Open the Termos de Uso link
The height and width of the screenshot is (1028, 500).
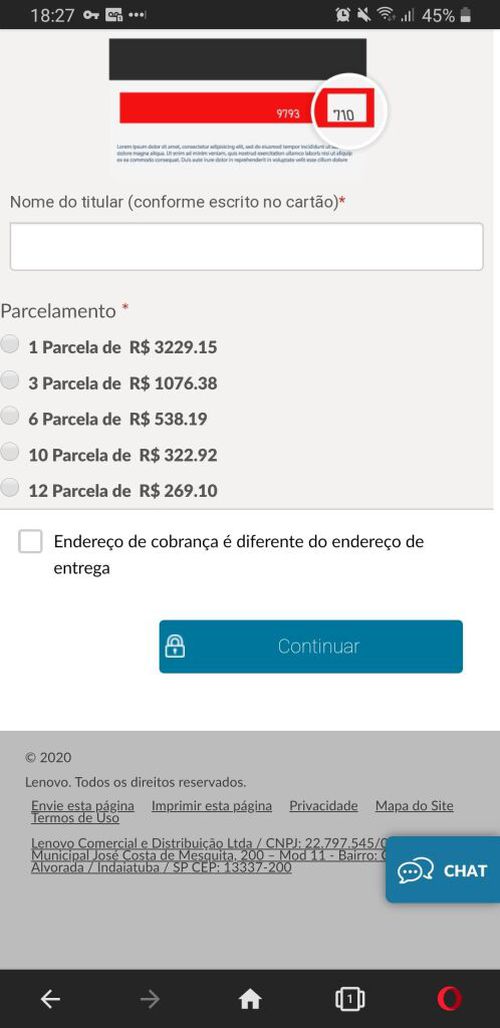(75, 818)
